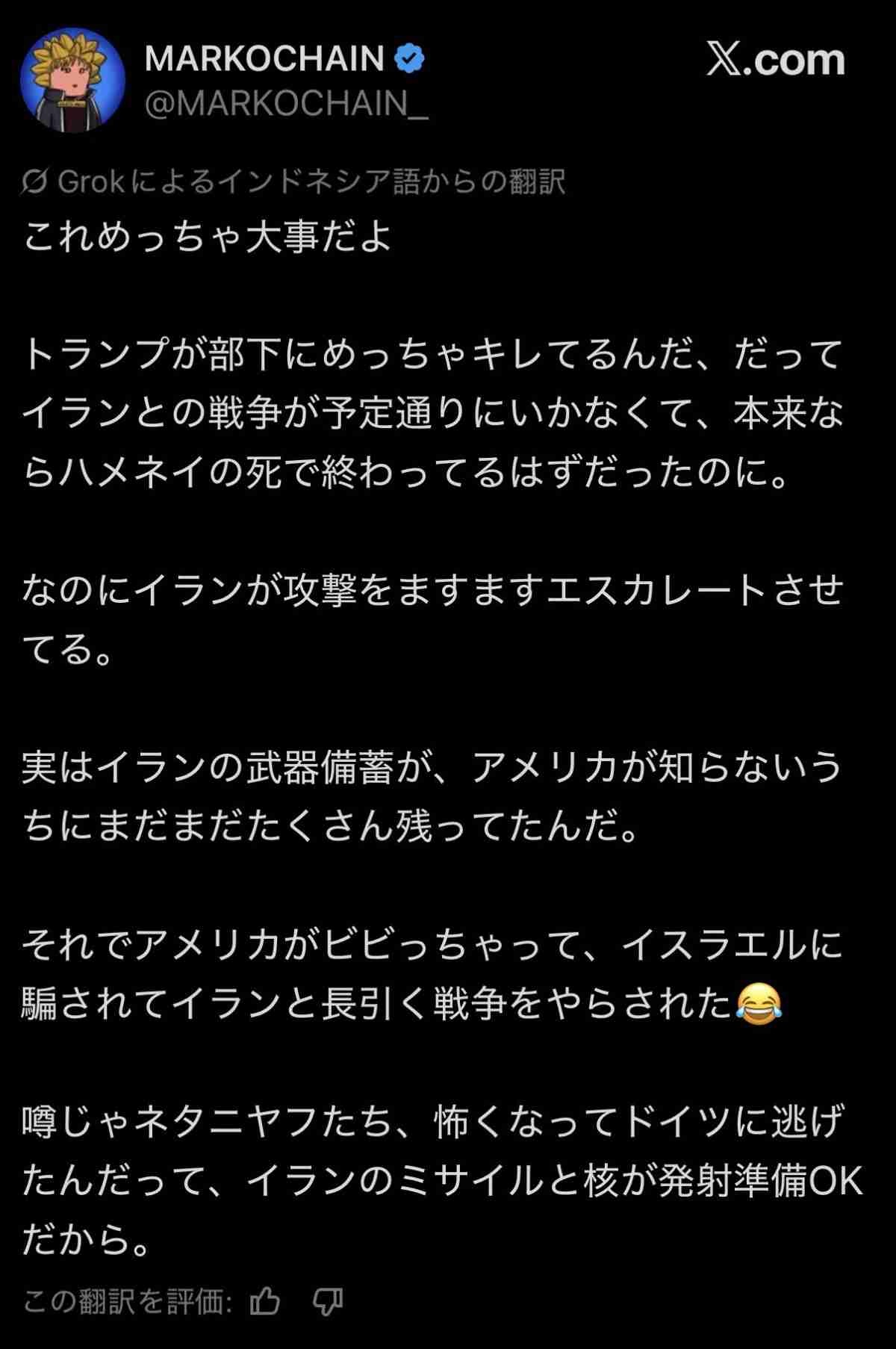Rate the translation with thumbs up
Image resolution: width=896 pixels, height=1349 pixels.
pyautogui.click(x=265, y=1302)
